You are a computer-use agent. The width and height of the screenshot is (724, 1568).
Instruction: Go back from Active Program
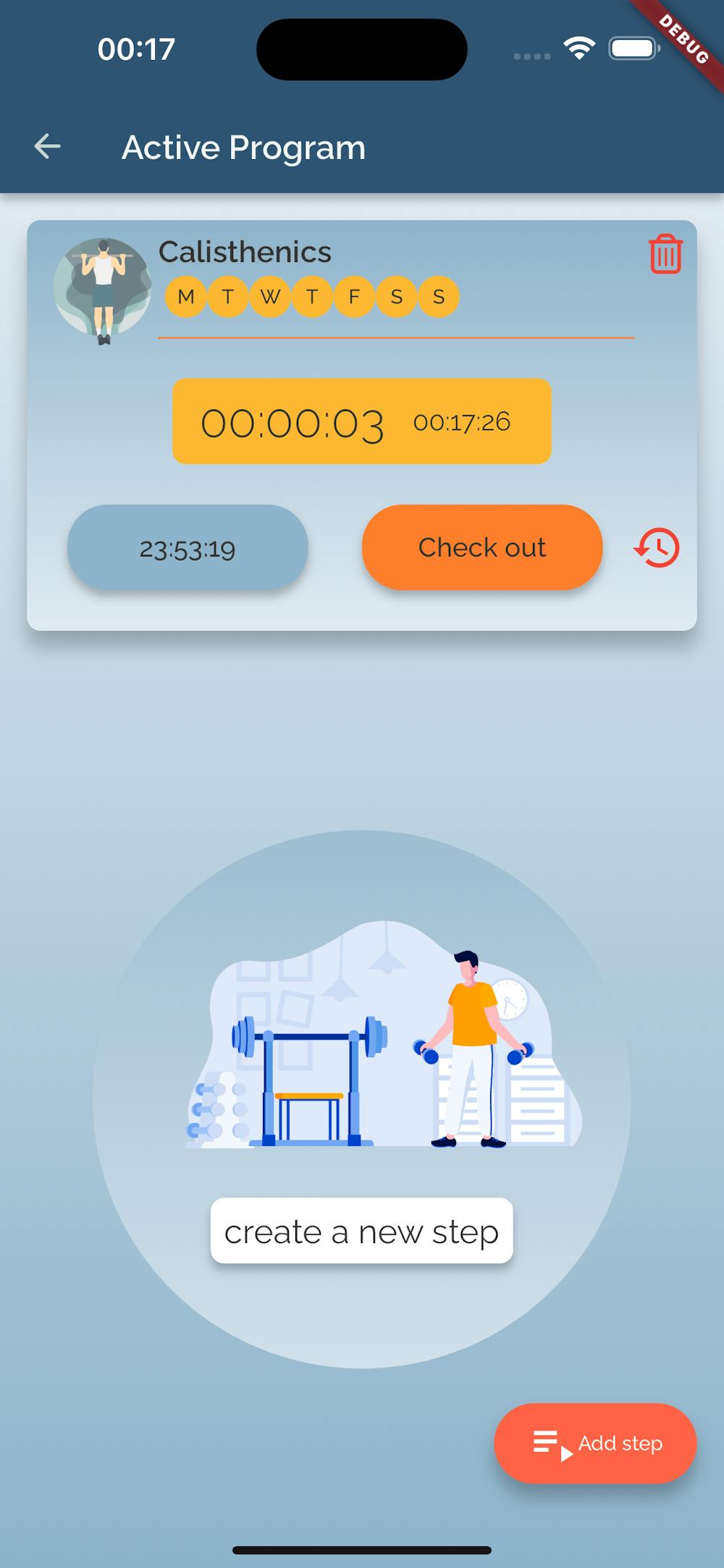coord(48,147)
